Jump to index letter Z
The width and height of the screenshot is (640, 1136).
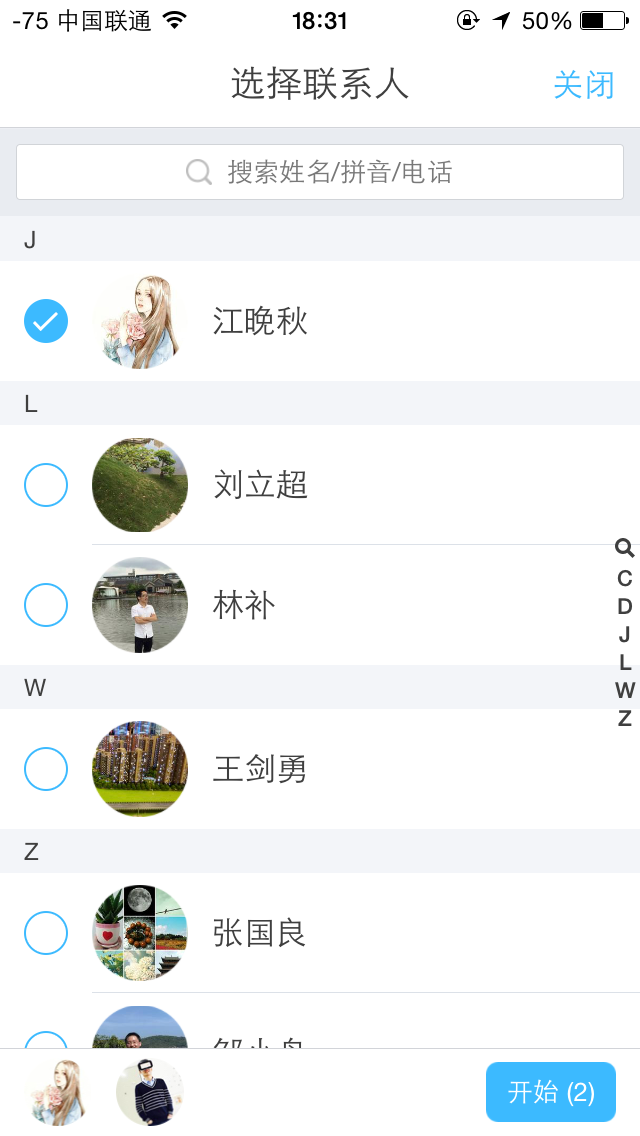tap(625, 718)
